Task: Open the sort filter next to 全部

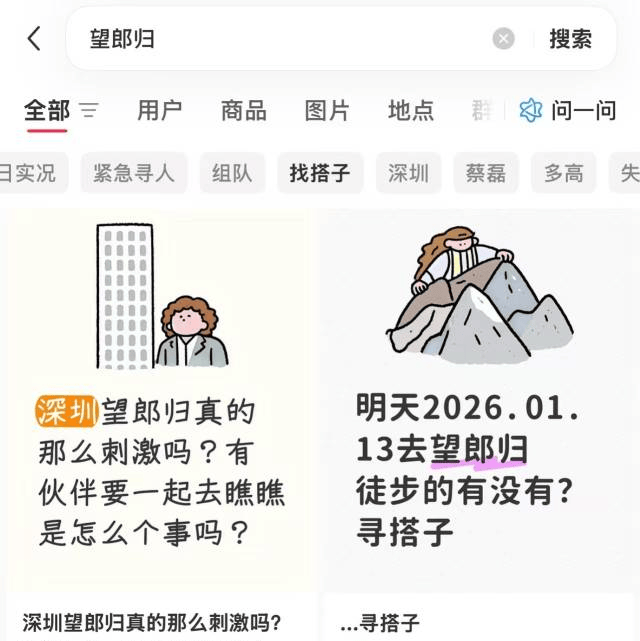Action: point(89,111)
